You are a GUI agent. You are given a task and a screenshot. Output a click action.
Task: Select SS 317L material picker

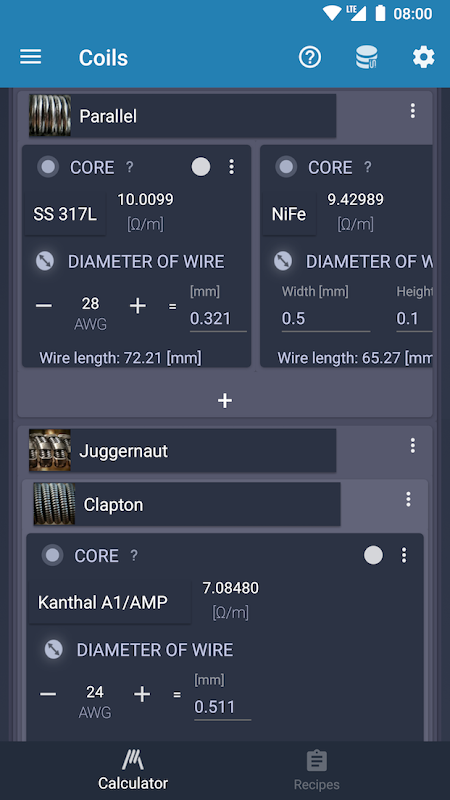pos(65,214)
